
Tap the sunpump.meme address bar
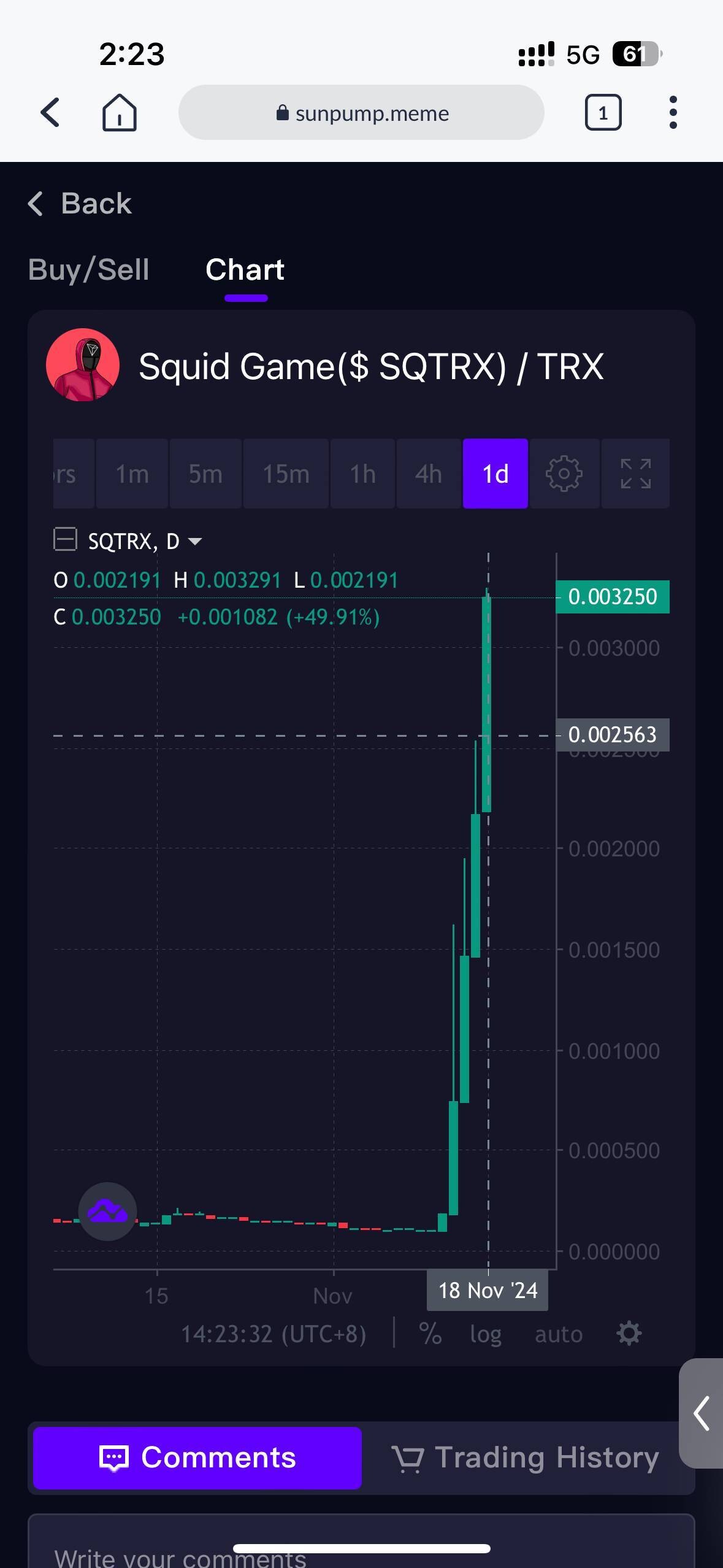click(361, 113)
